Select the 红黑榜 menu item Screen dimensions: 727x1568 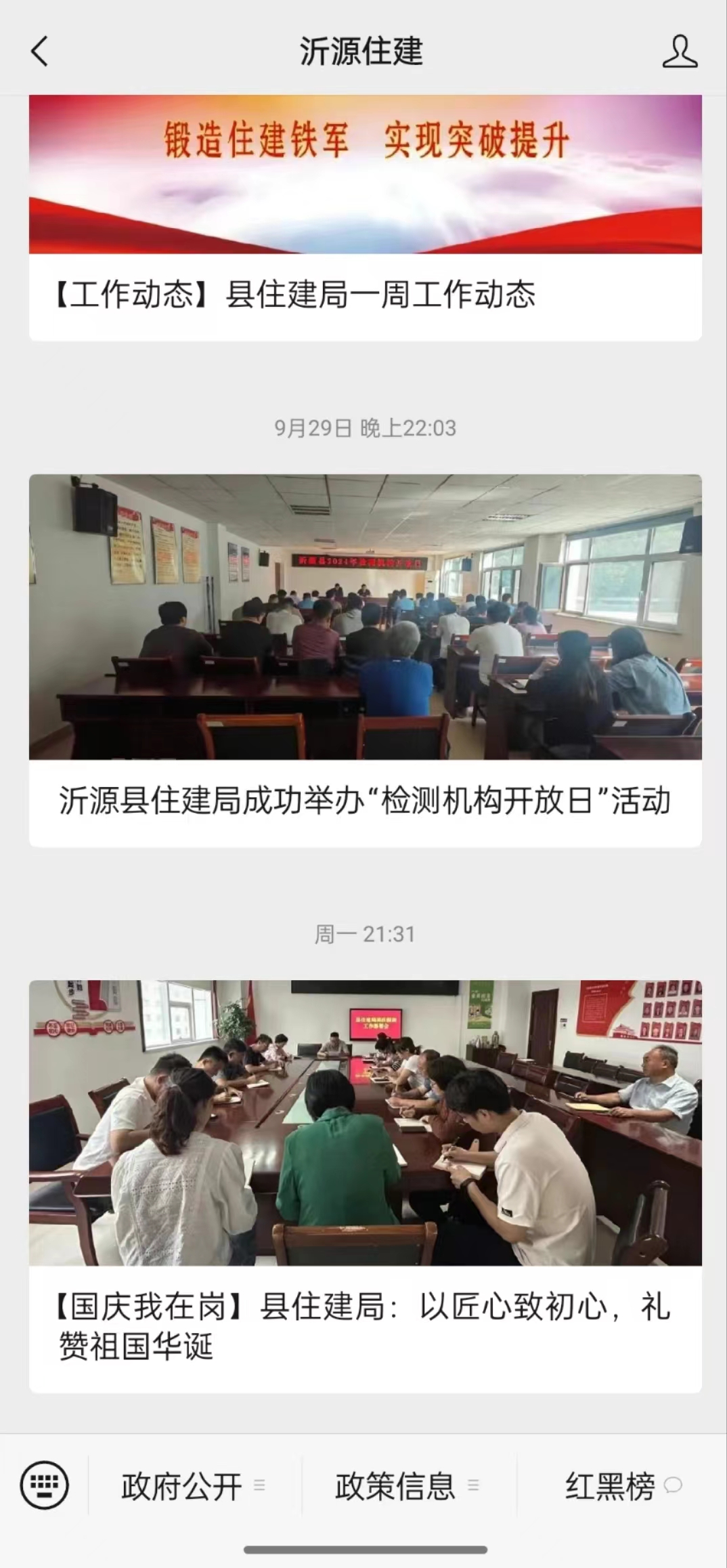[623, 1487]
